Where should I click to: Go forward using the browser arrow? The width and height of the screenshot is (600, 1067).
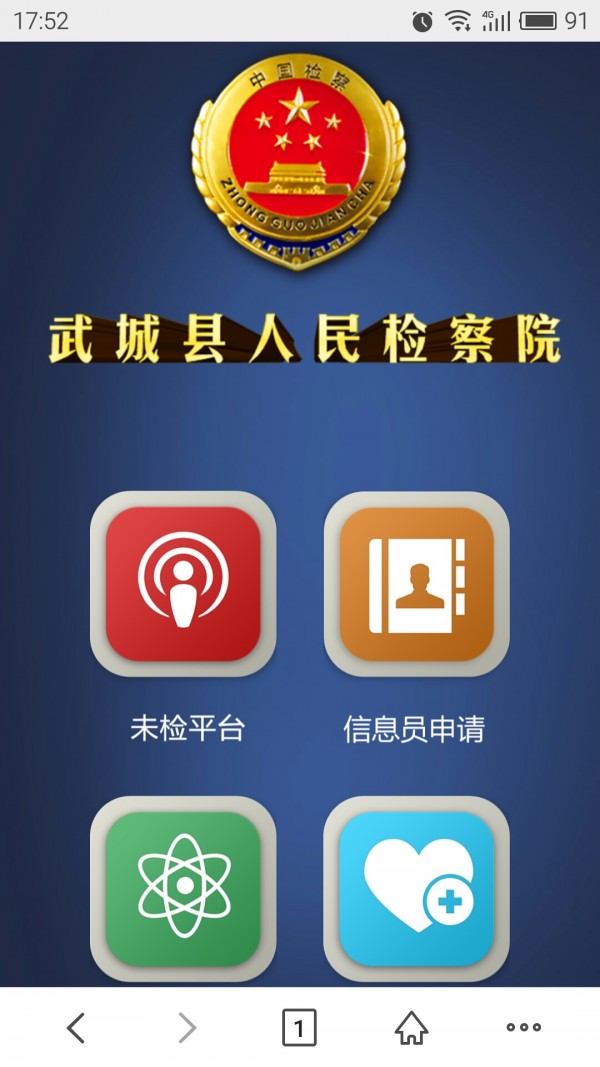187,1027
